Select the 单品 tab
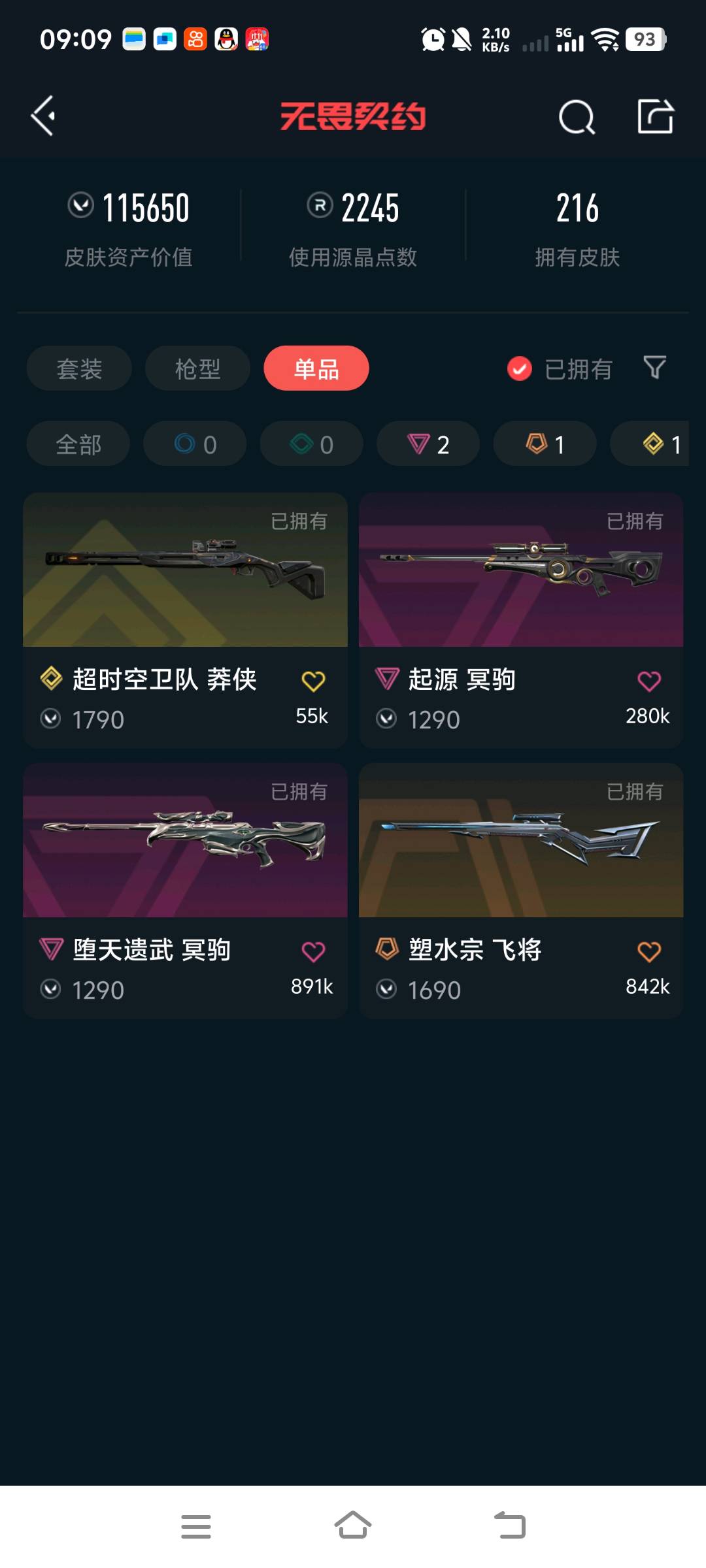This screenshot has height=1568, width=706. [x=316, y=368]
